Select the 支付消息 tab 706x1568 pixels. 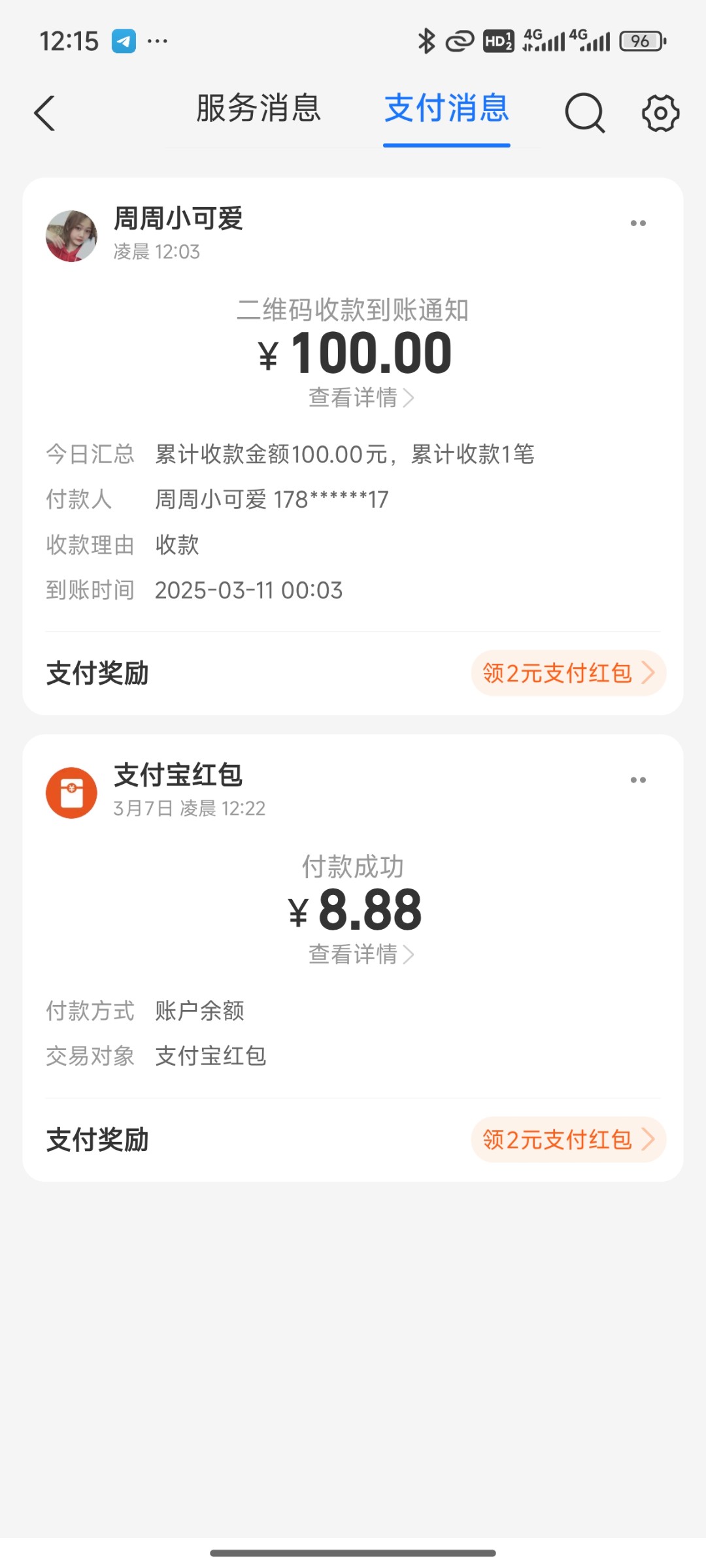pyautogui.click(x=446, y=108)
